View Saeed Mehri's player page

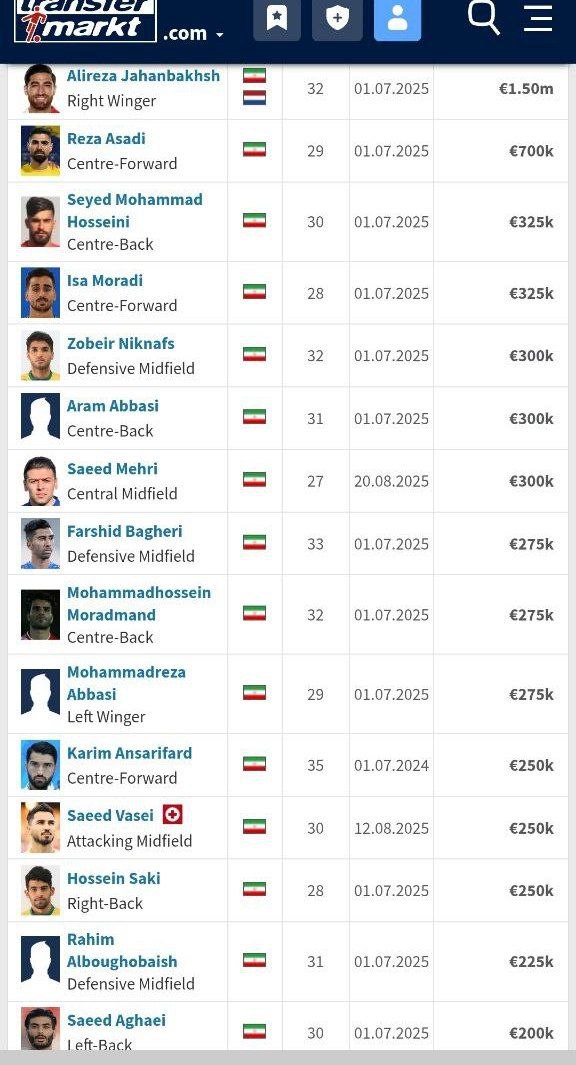click(112, 469)
